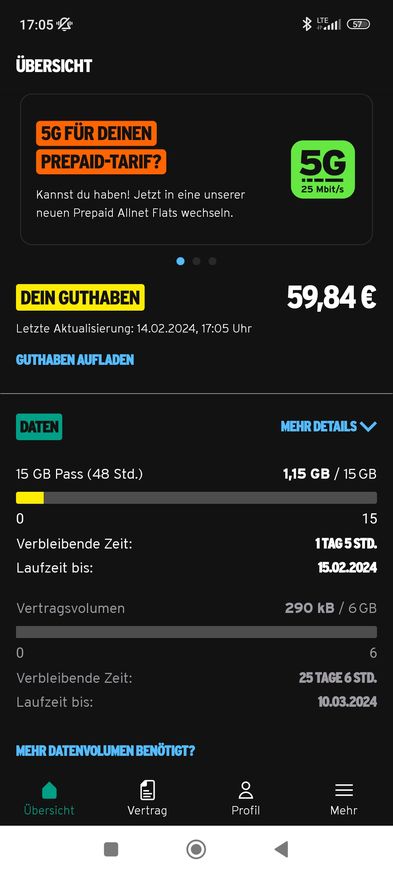The height and width of the screenshot is (873, 393).
Task: Switch to the Vertrag tab
Action: point(147,798)
